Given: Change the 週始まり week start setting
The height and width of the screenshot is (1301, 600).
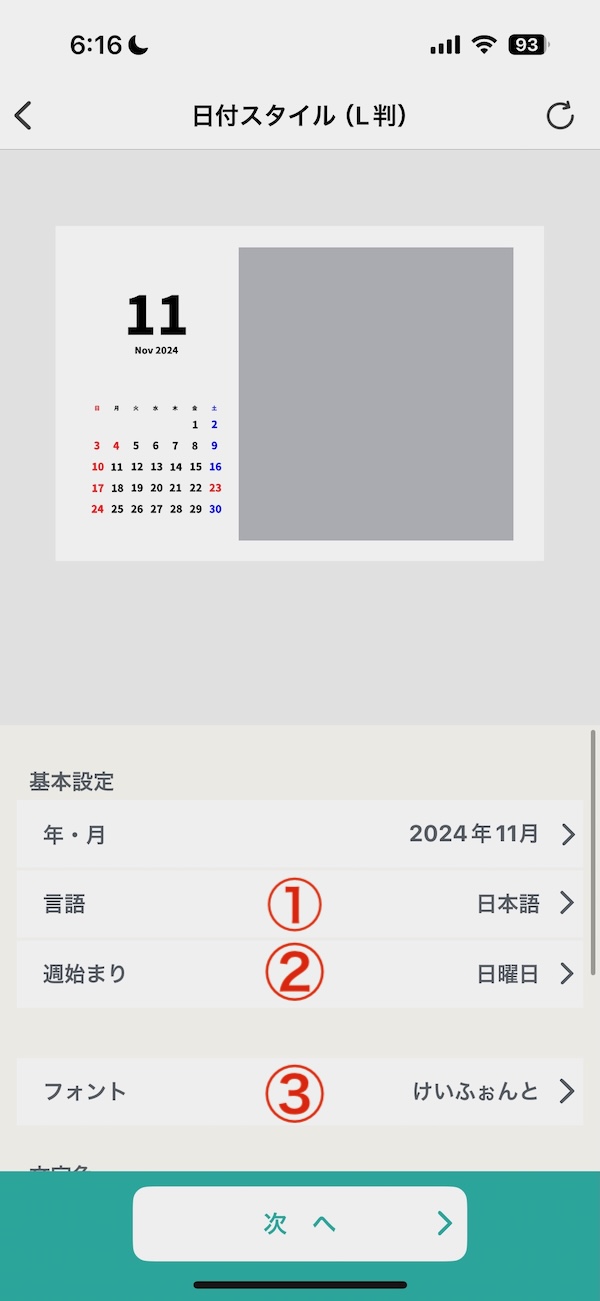Looking at the screenshot, I should (300, 973).
